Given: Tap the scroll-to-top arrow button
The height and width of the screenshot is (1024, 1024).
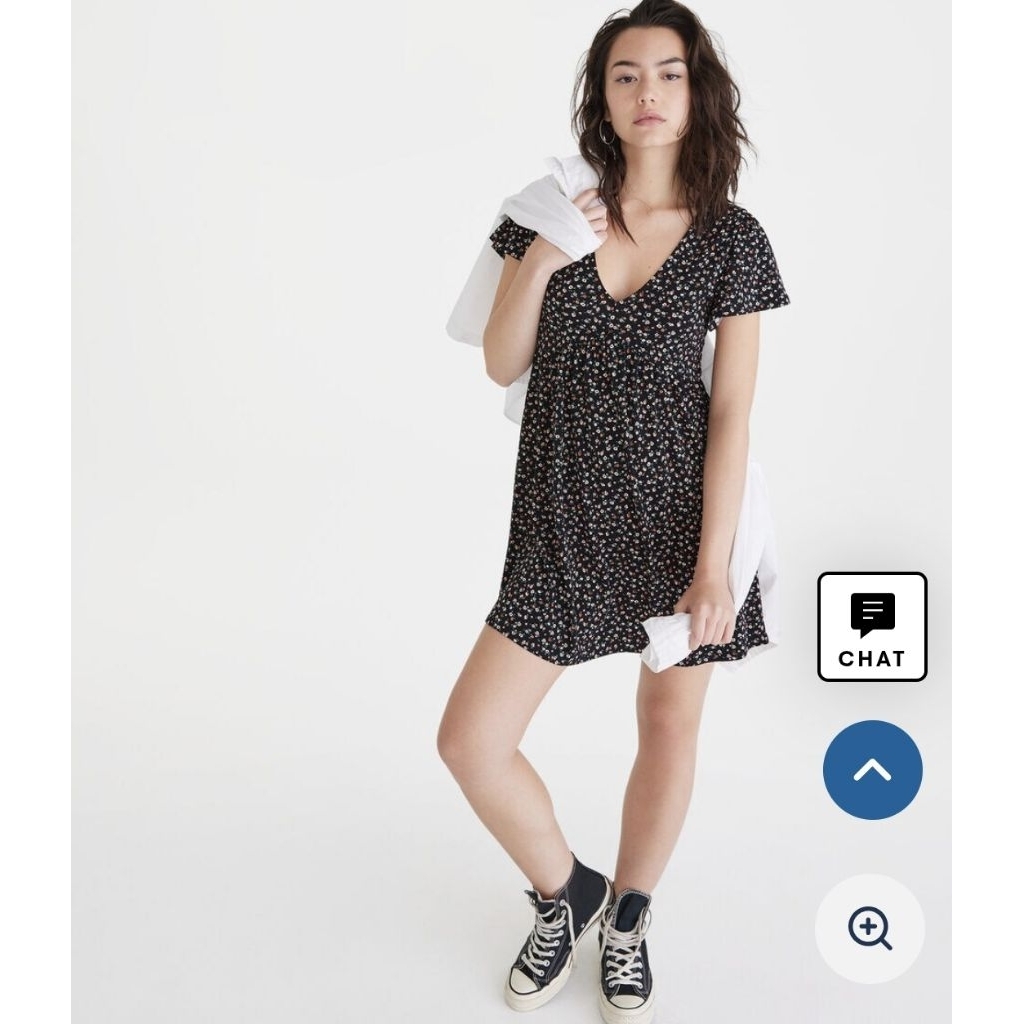Looking at the screenshot, I should [872, 770].
